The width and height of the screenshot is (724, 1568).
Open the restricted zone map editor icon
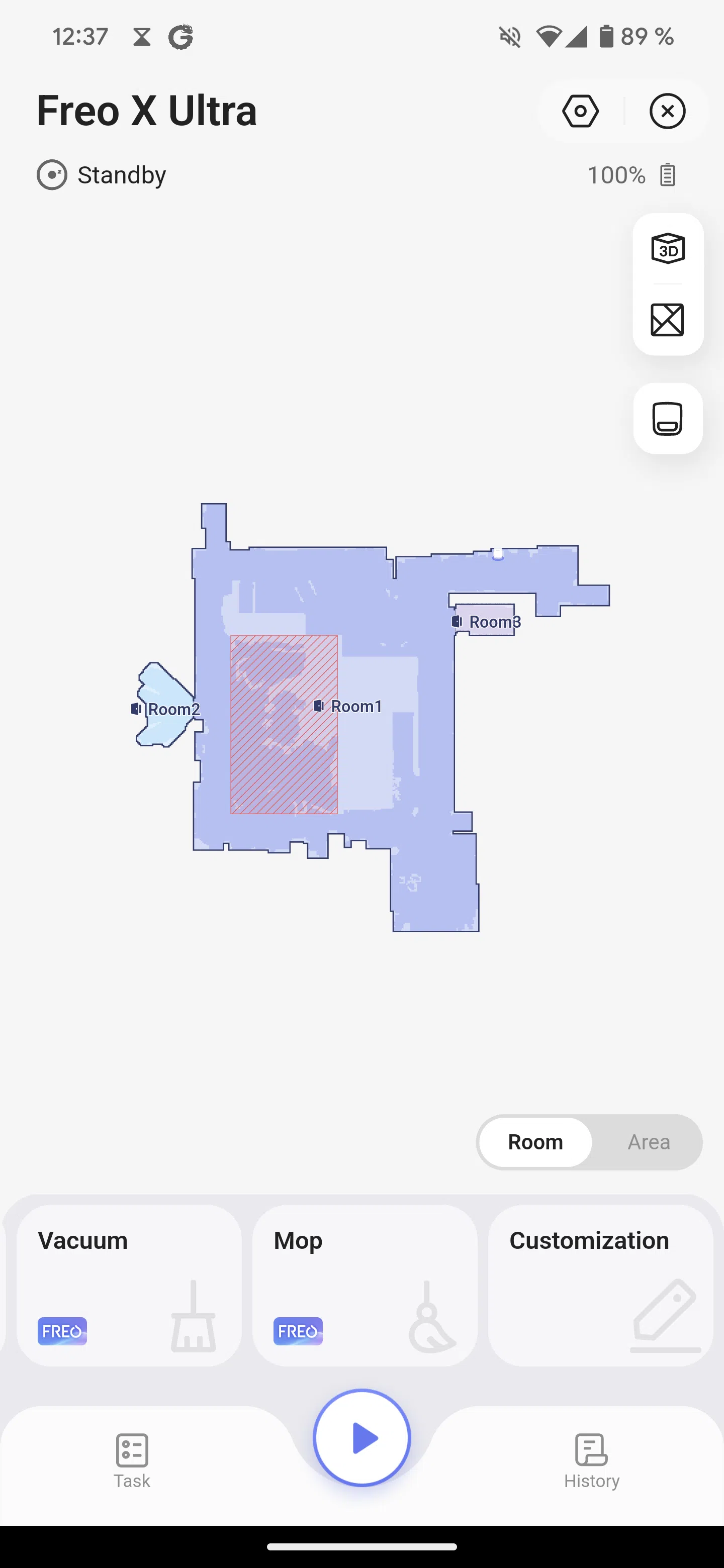click(x=668, y=320)
